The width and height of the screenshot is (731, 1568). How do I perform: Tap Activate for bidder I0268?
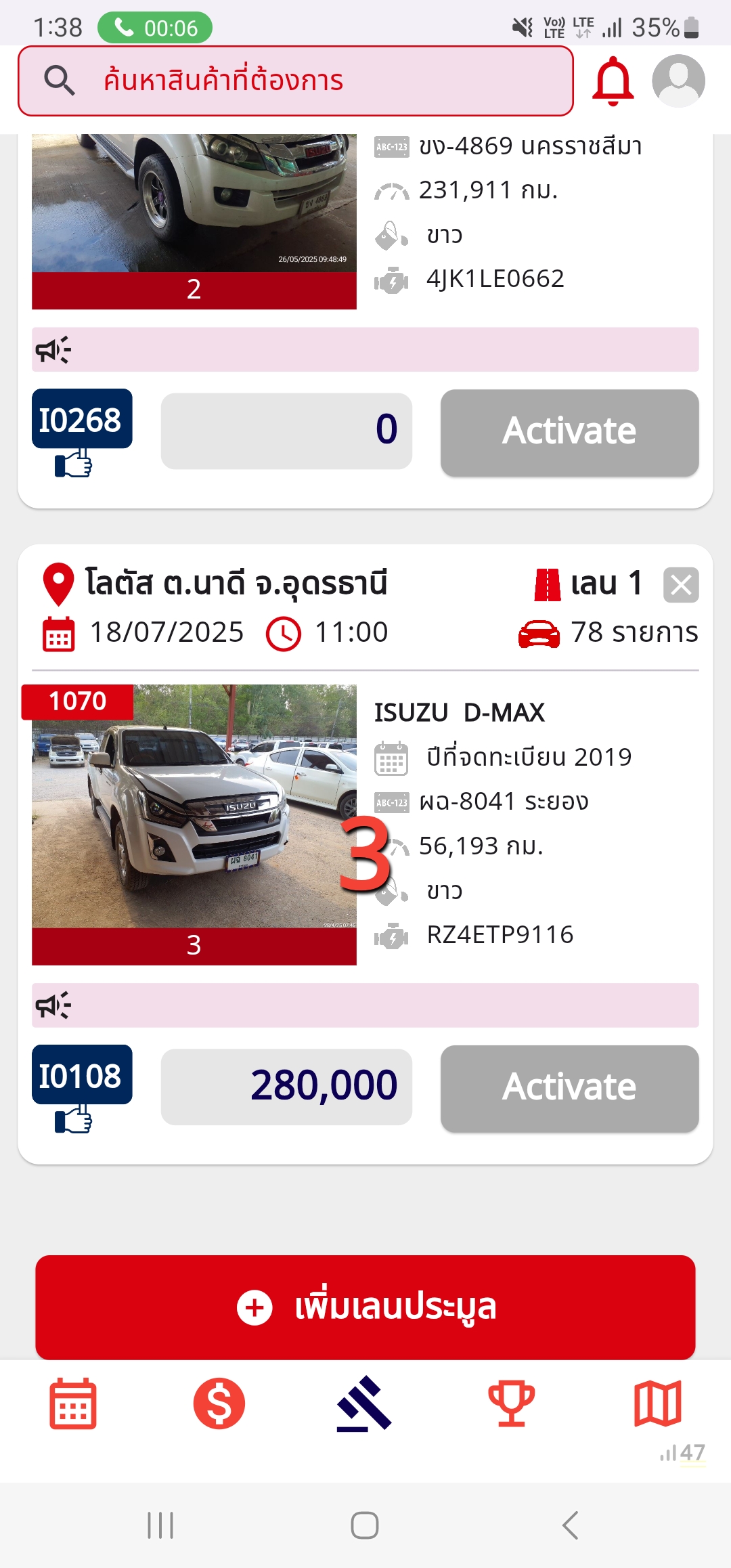[x=569, y=432]
